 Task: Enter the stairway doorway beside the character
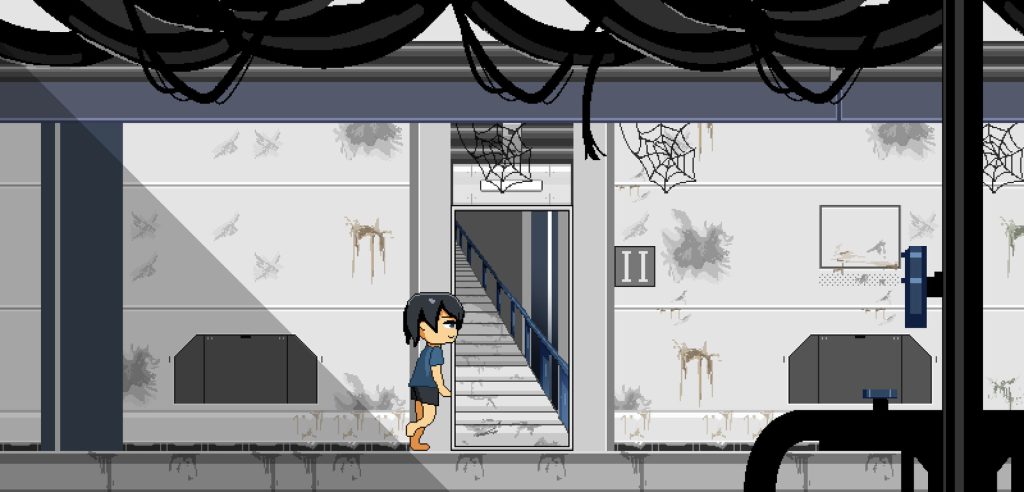pyautogui.click(x=512, y=330)
